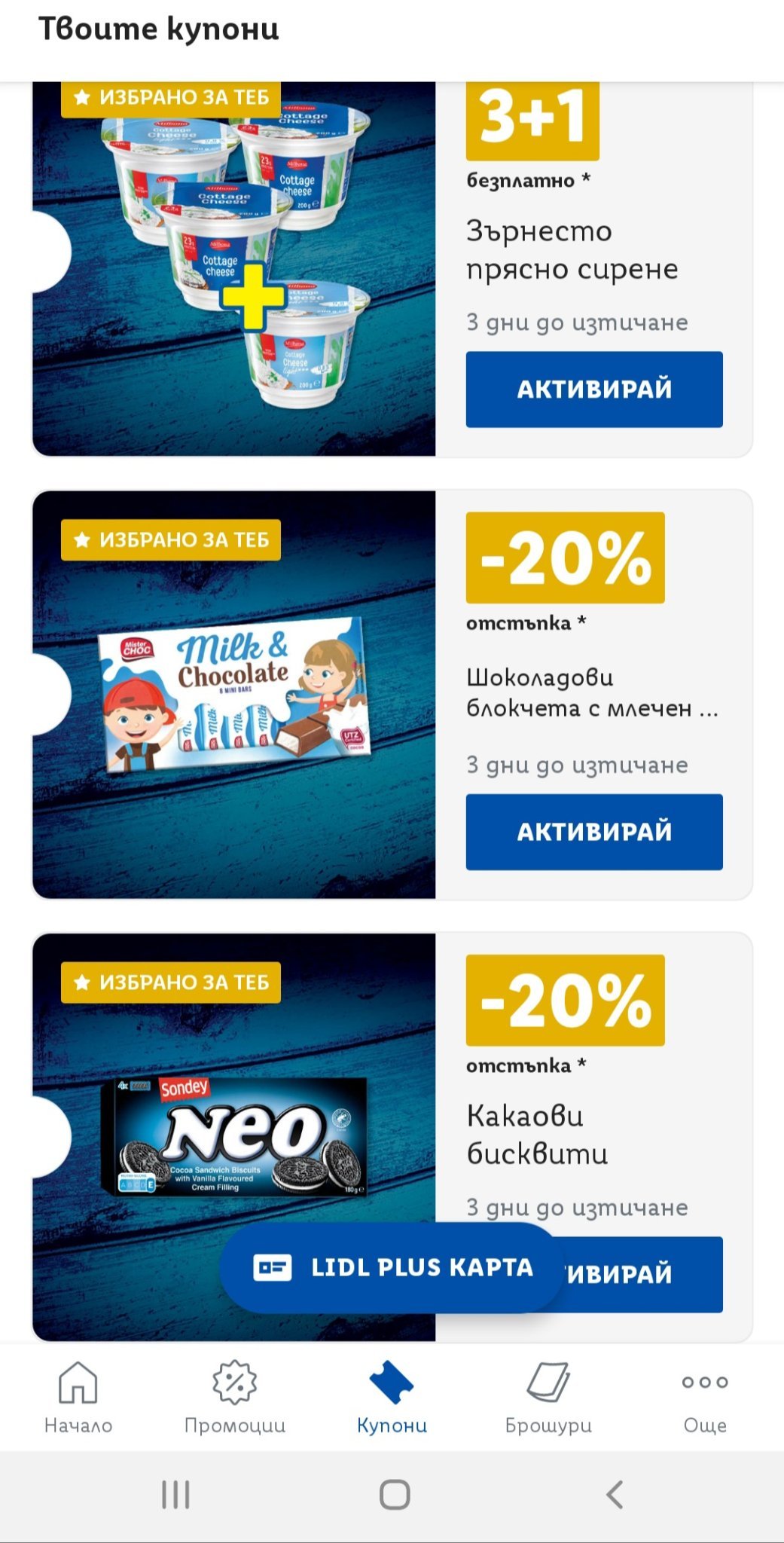This screenshot has height=1543, width=784.
Task: Open the LIDL PLUS КАРТА button
Action: (x=392, y=1267)
